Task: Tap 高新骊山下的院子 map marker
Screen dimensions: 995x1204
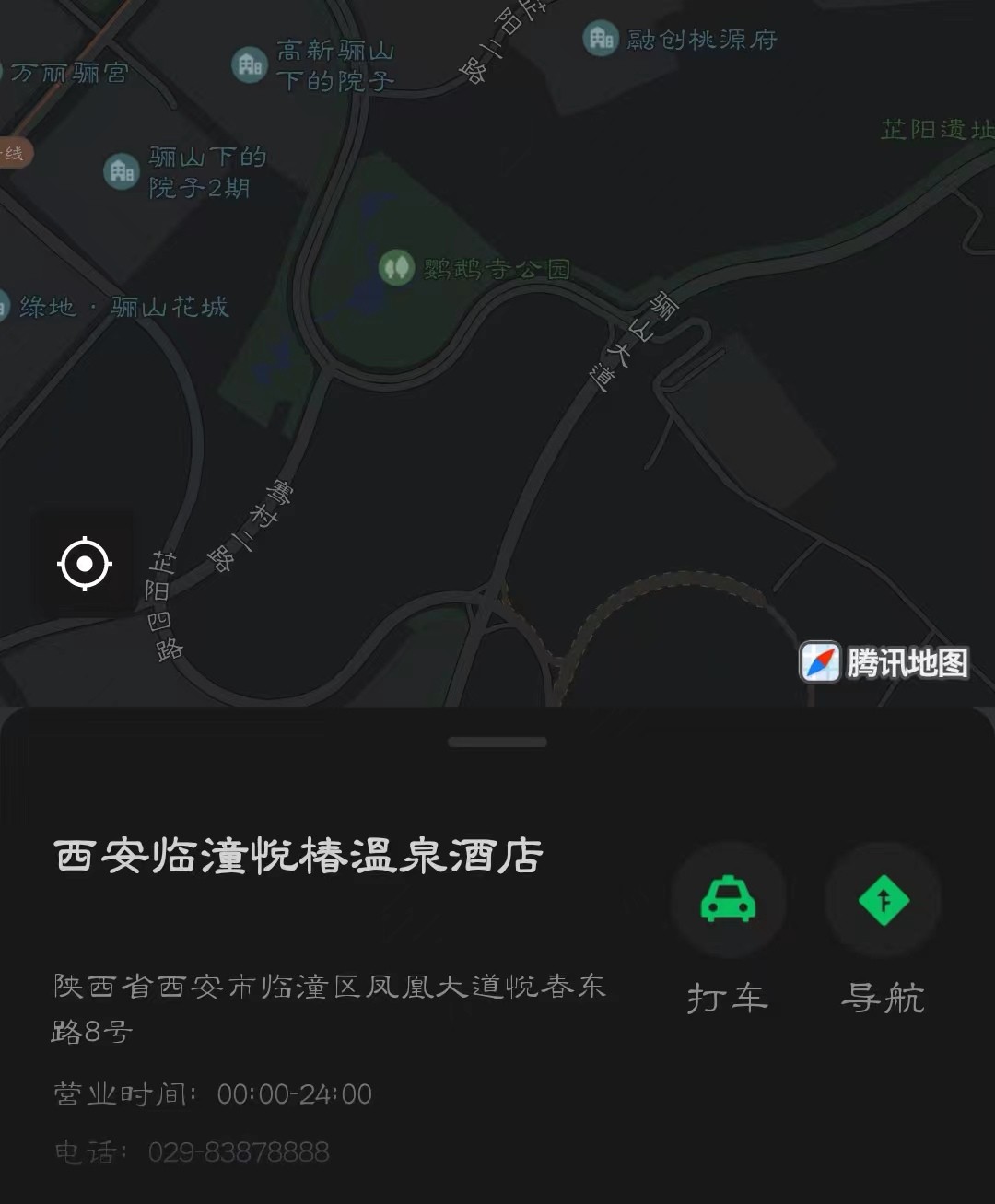Action: tap(249, 64)
